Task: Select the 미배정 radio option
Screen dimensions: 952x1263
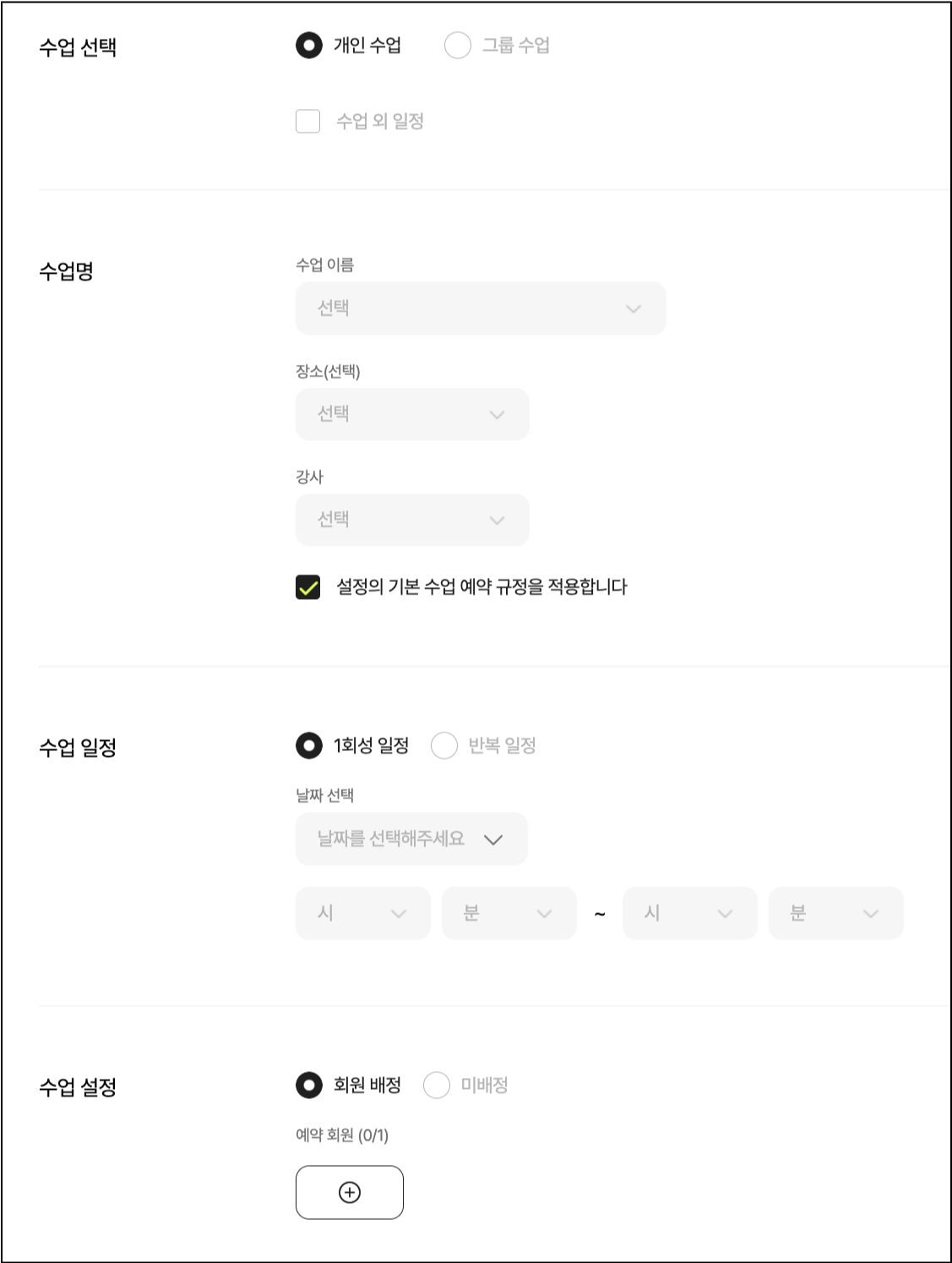Action: pos(437,1086)
